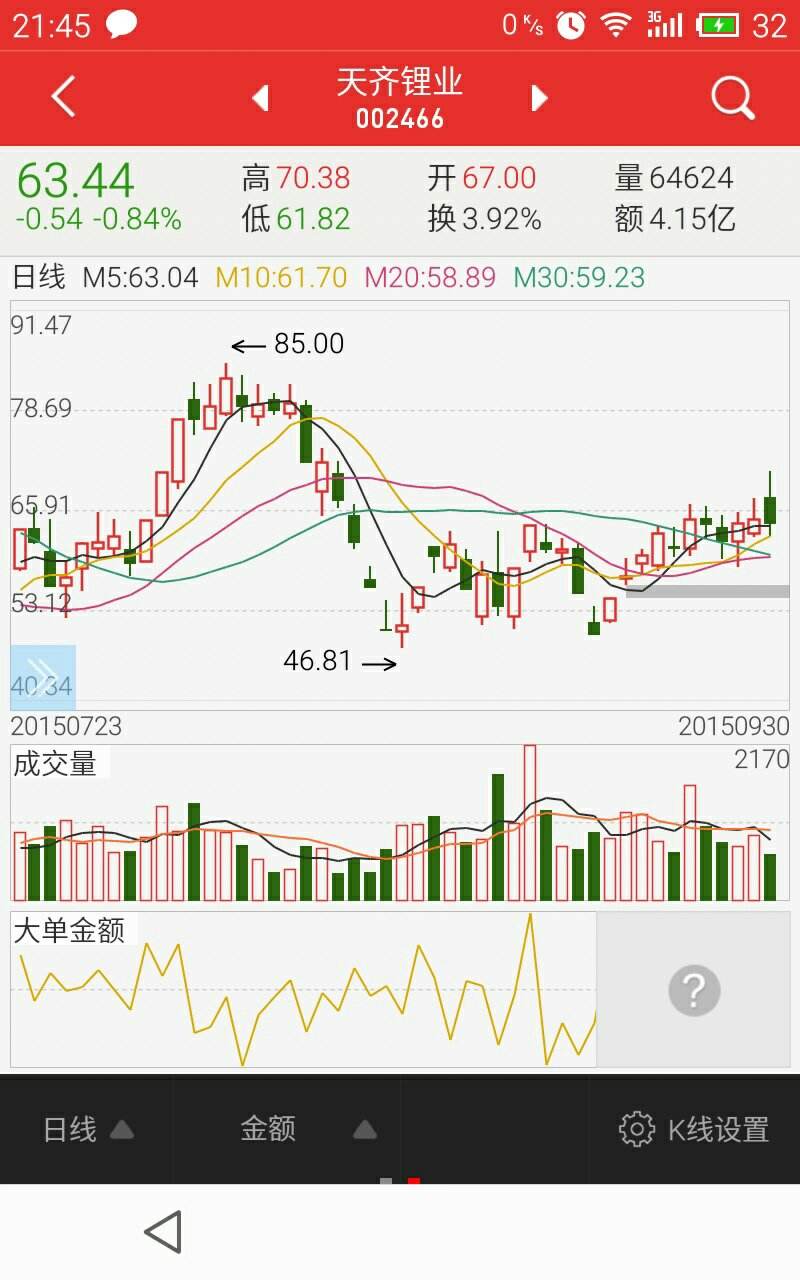Switch to the previous stock
Image resolution: width=800 pixels, height=1280 pixels.
[x=261, y=98]
